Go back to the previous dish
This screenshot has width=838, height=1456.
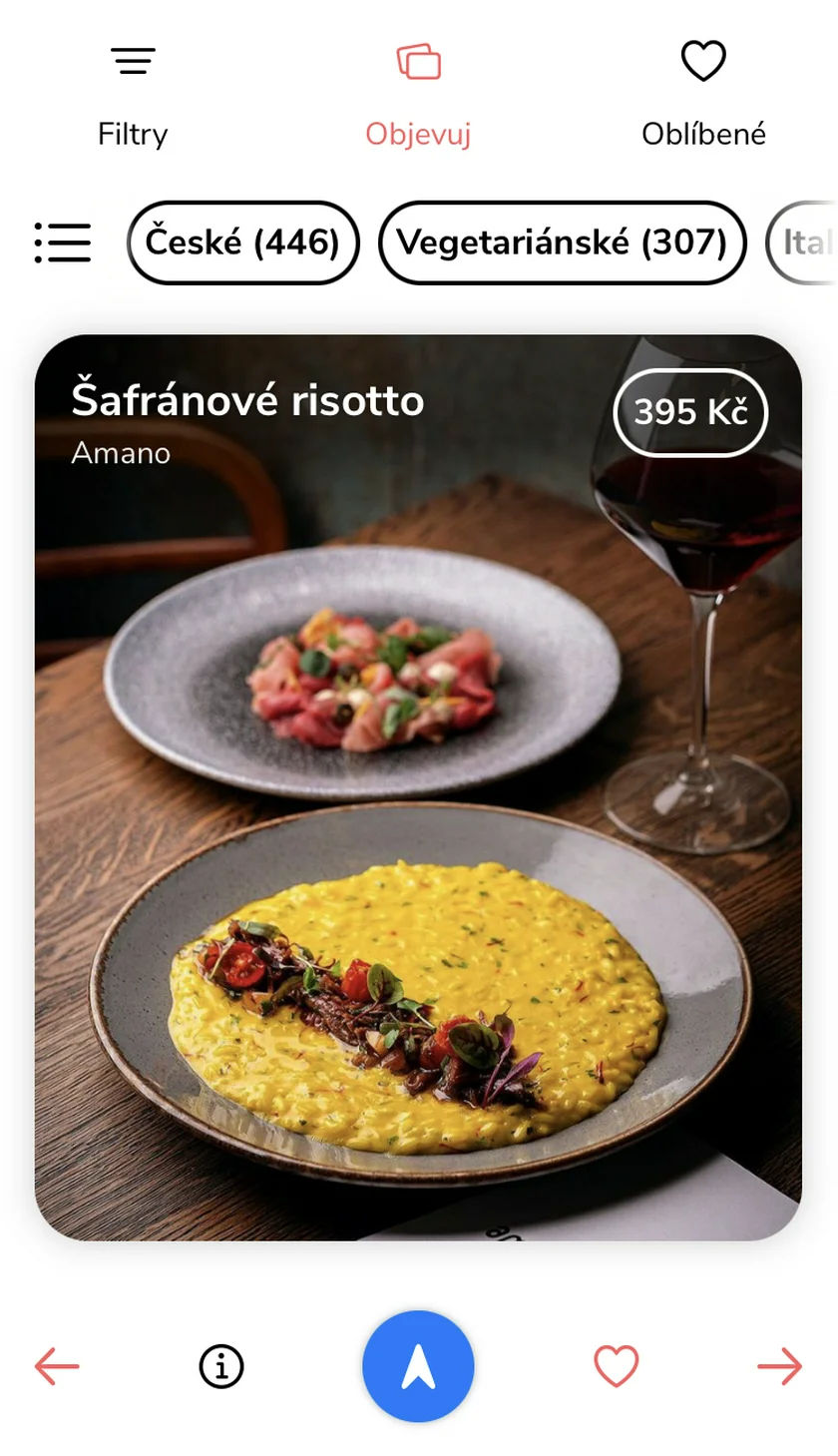57,1366
